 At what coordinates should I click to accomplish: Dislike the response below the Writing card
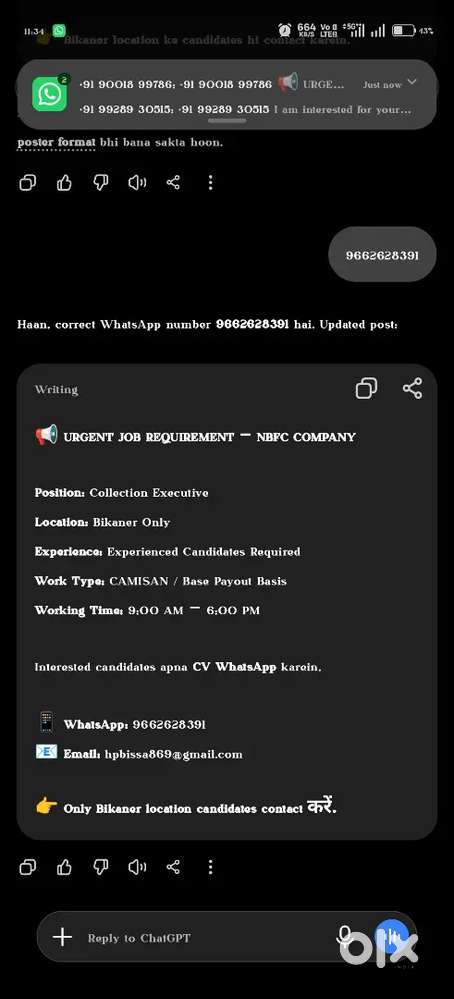pos(101,866)
